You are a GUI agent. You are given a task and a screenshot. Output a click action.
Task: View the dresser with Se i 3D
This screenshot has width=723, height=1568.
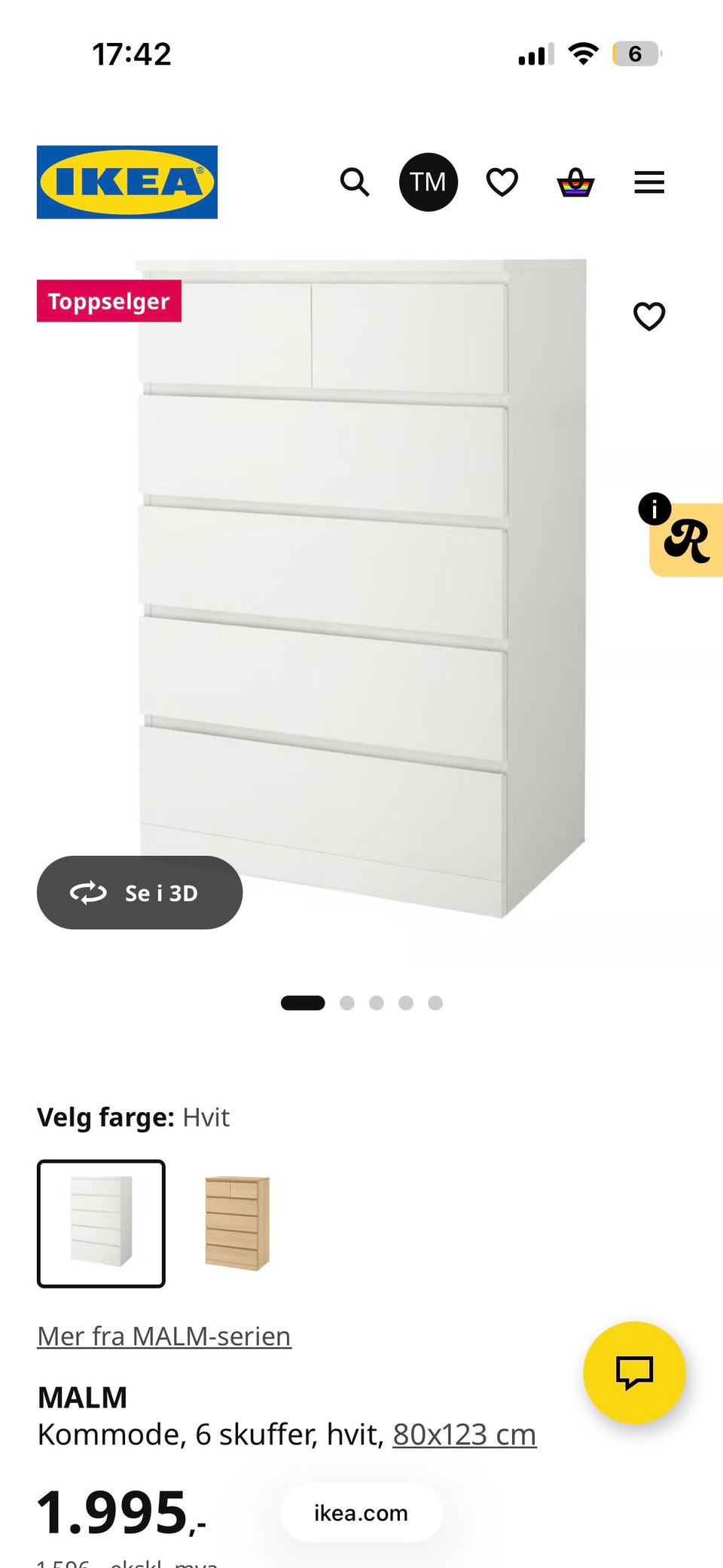pos(140,892)
